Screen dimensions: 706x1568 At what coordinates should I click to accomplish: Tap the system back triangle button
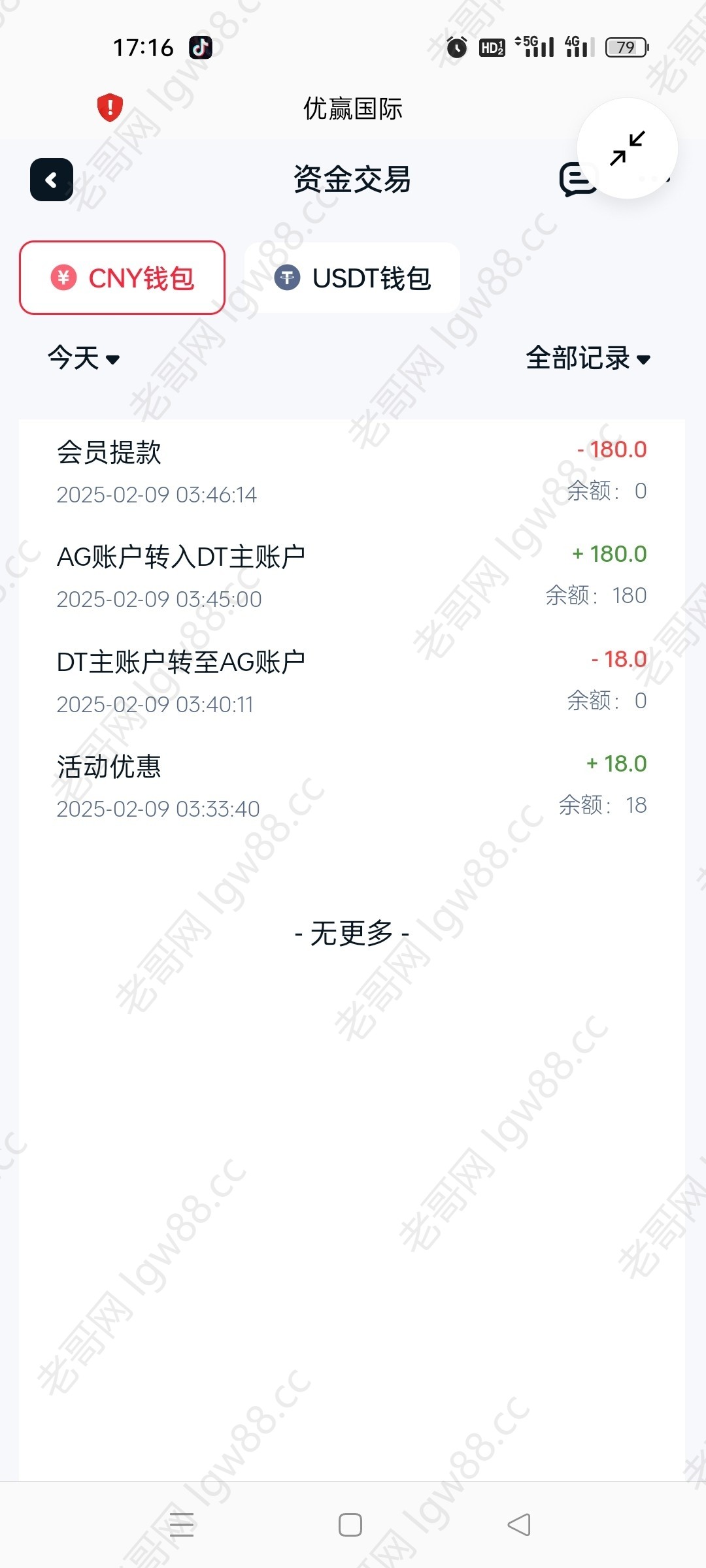click(x=519, y=1525)
